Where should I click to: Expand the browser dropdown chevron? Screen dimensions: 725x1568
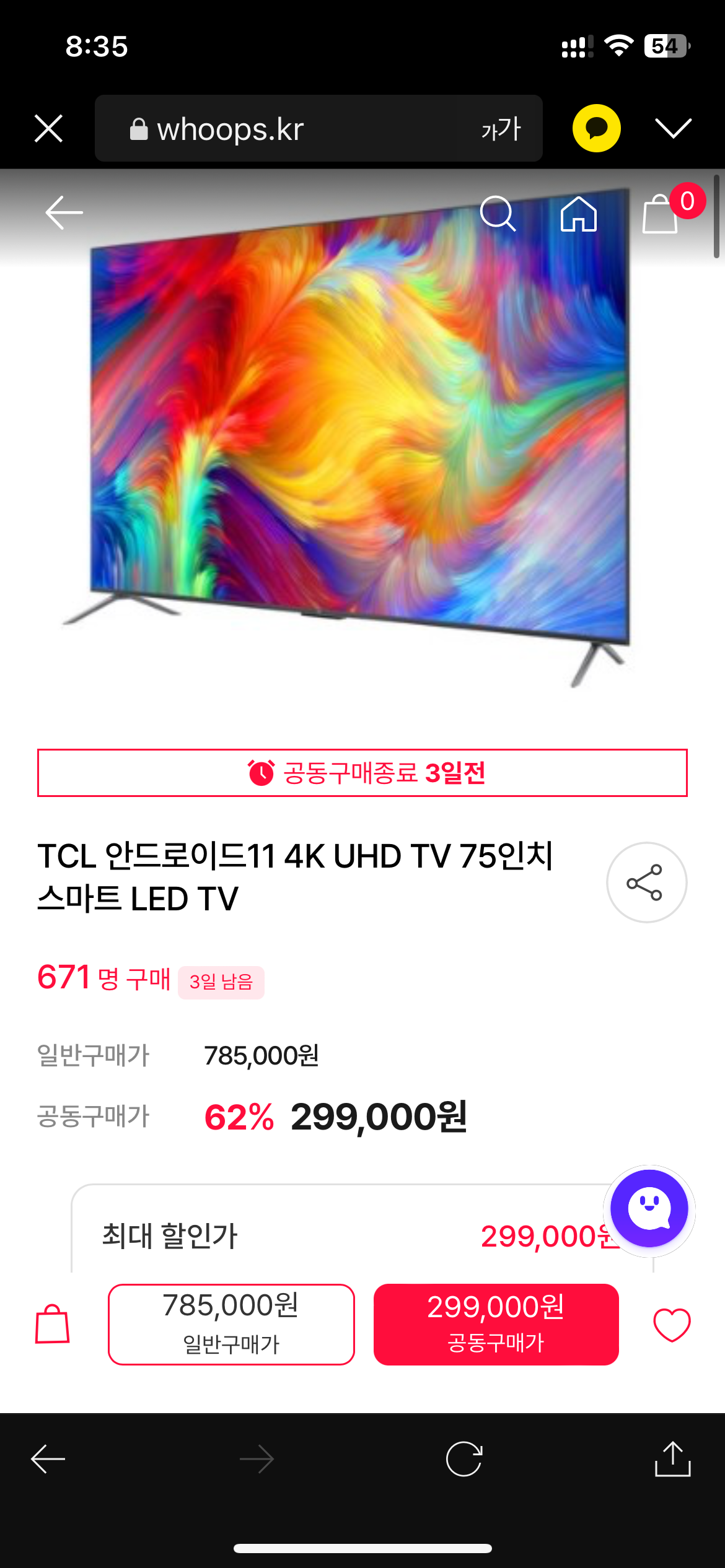pyautogui.click(x=673, y=128)
